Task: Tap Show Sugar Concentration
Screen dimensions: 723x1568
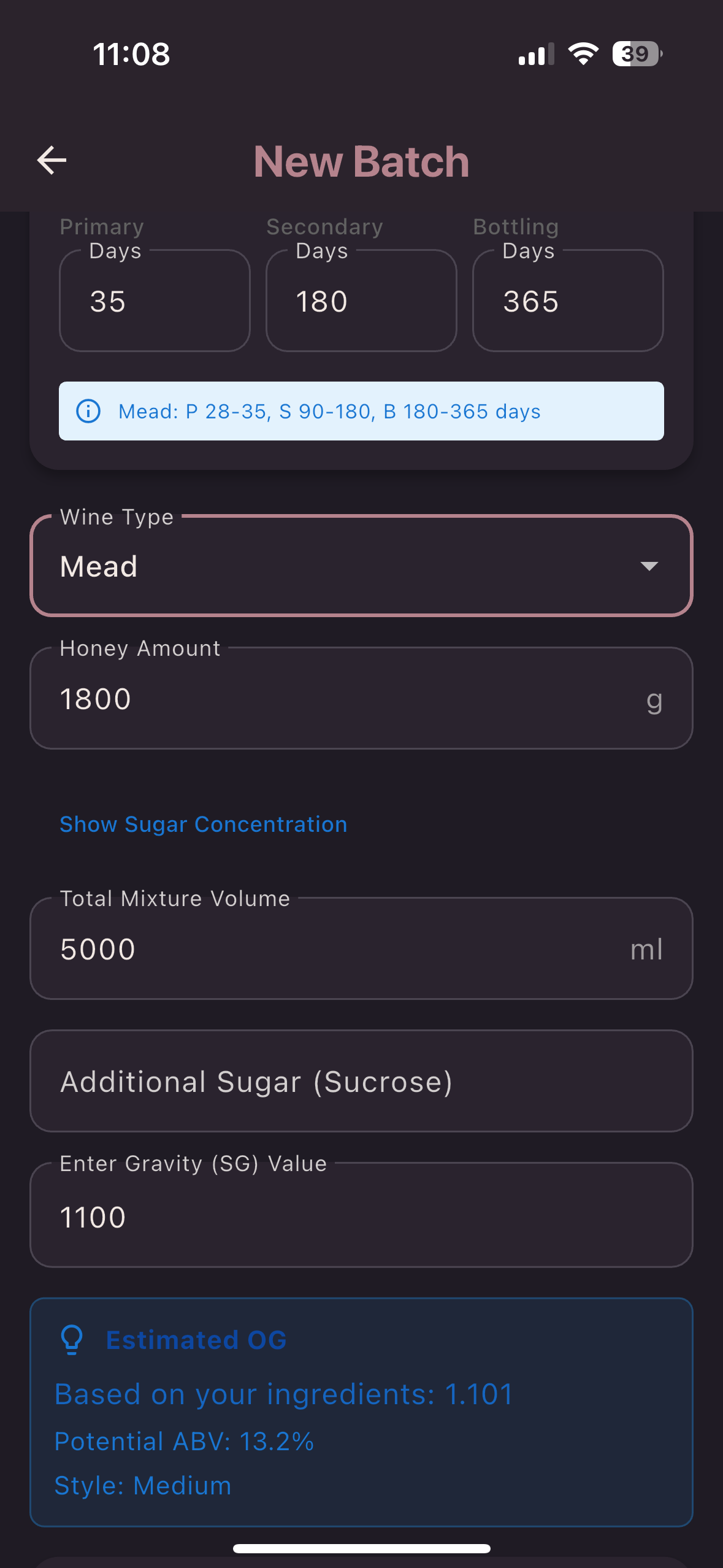Action: pos(203,824)
